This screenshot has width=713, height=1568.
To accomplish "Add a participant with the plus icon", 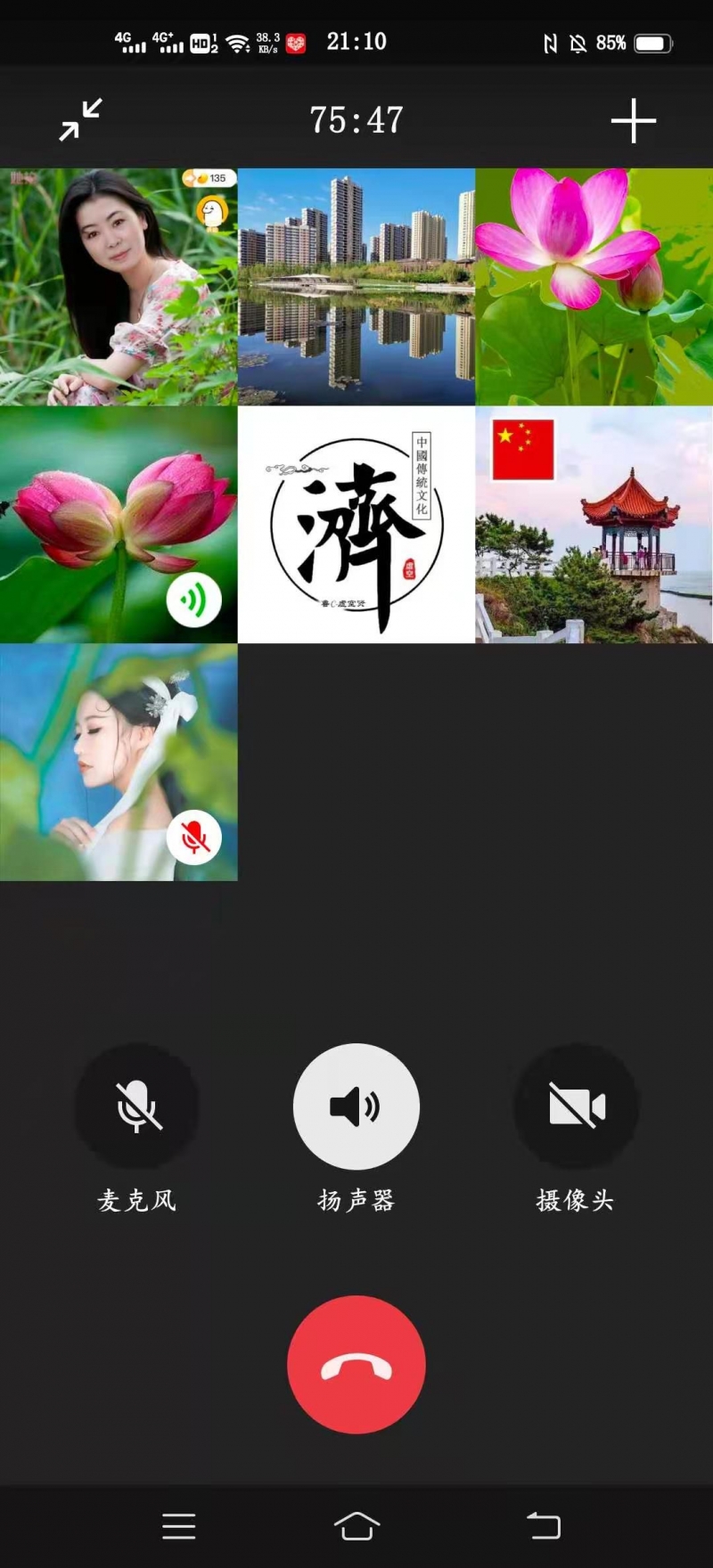I will click(633, 120).
